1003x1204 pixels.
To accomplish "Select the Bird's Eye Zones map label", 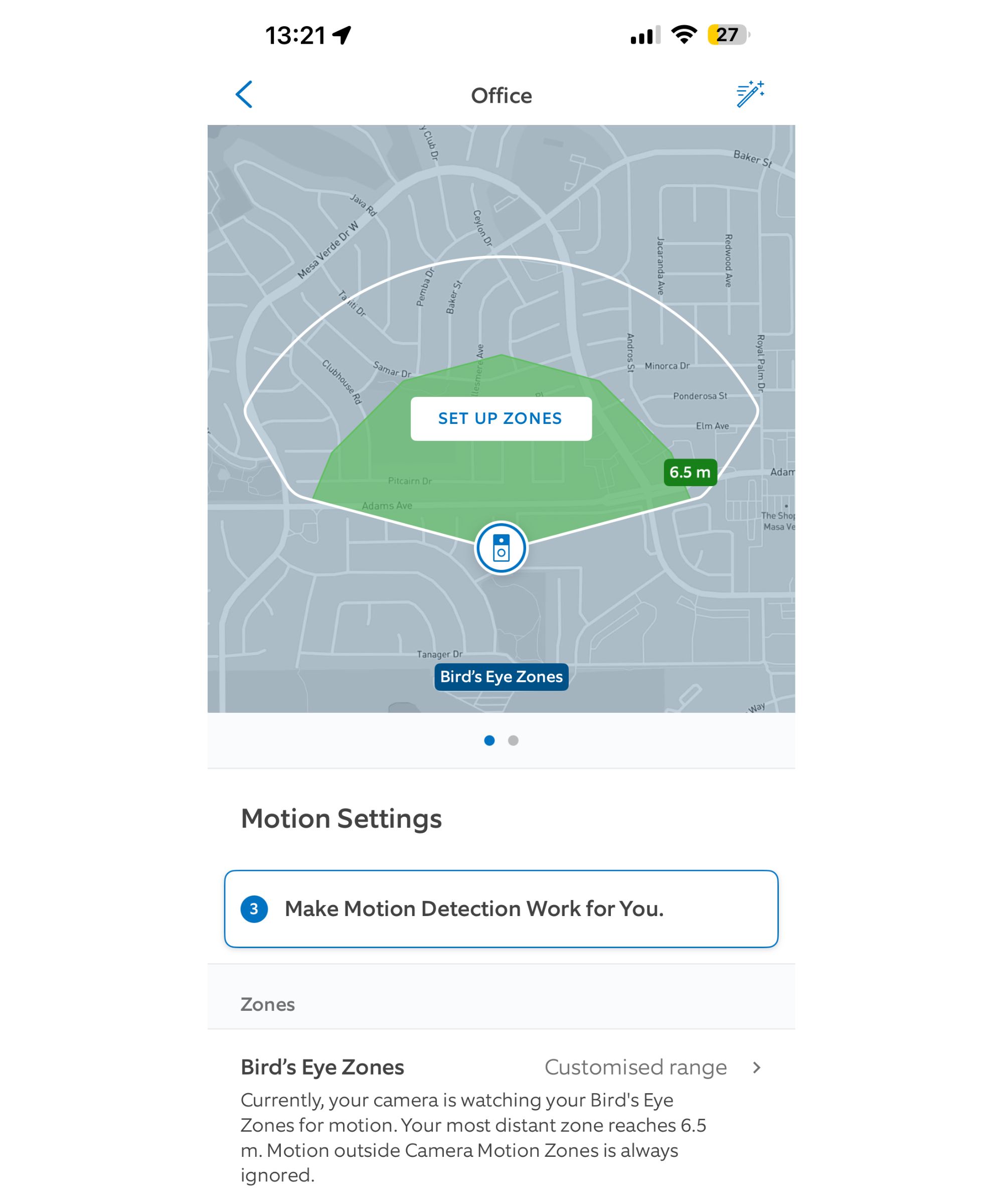I will tap(501, 677).
